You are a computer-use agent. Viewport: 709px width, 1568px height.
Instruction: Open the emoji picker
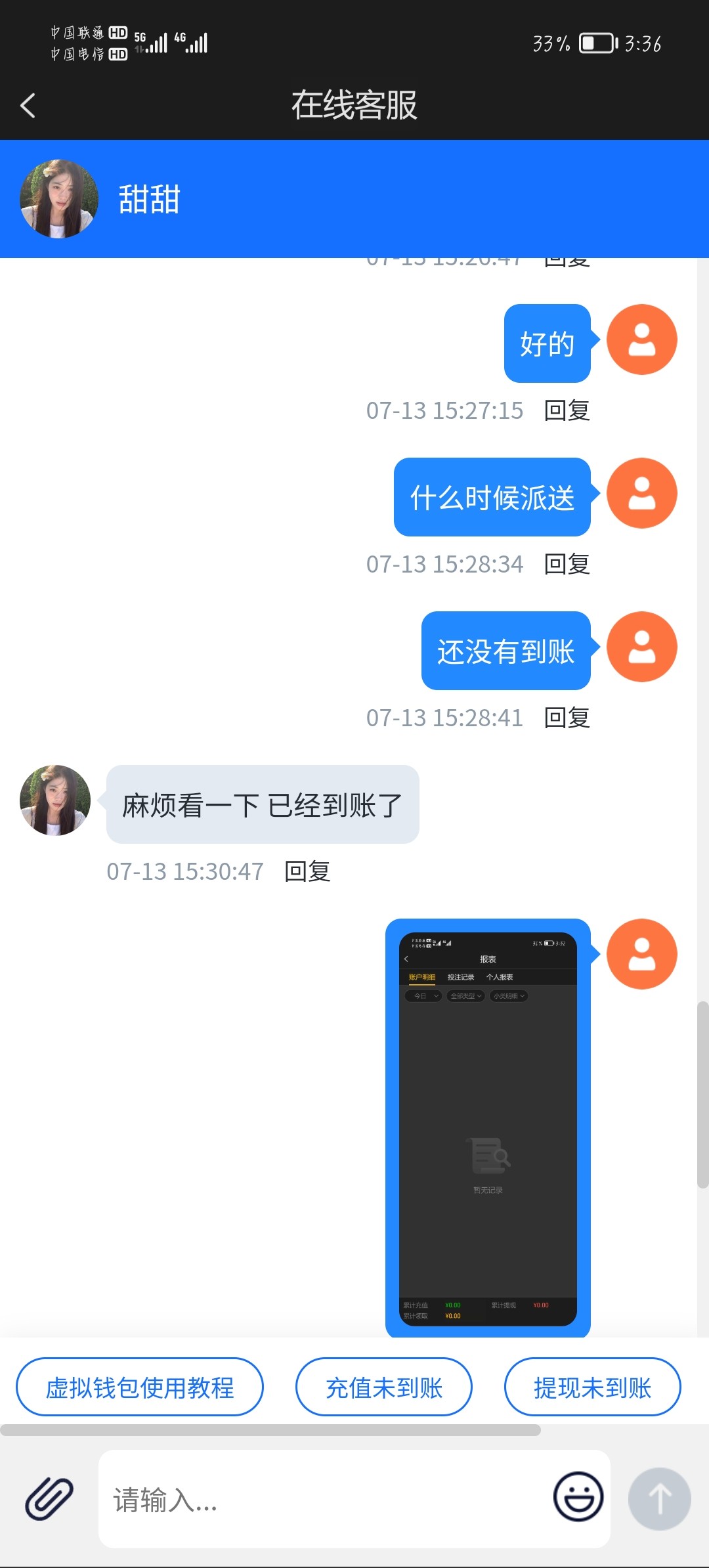coord(578,1497)
